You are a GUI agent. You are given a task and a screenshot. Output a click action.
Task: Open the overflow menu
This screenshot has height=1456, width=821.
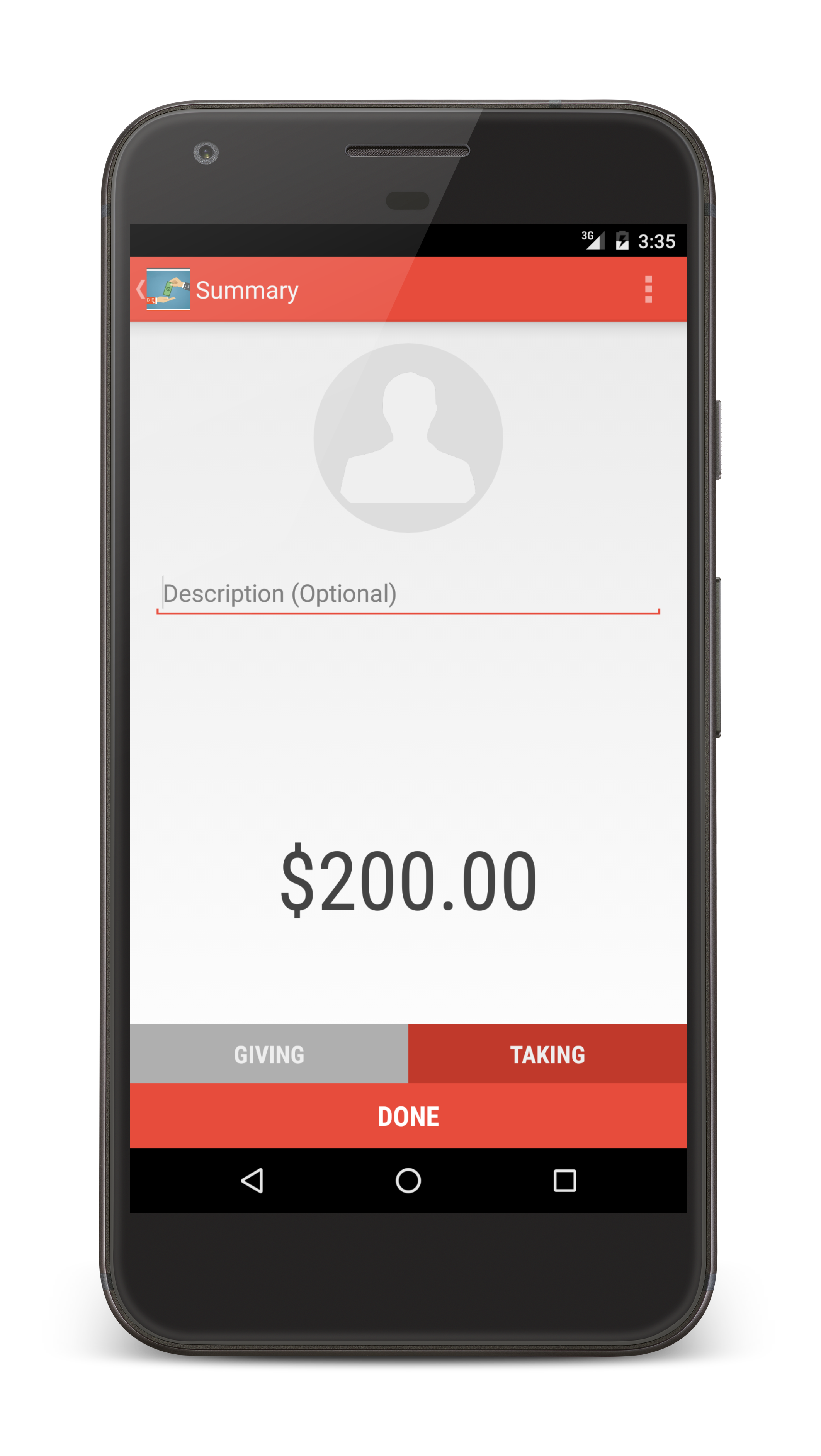tap(648, 289)
